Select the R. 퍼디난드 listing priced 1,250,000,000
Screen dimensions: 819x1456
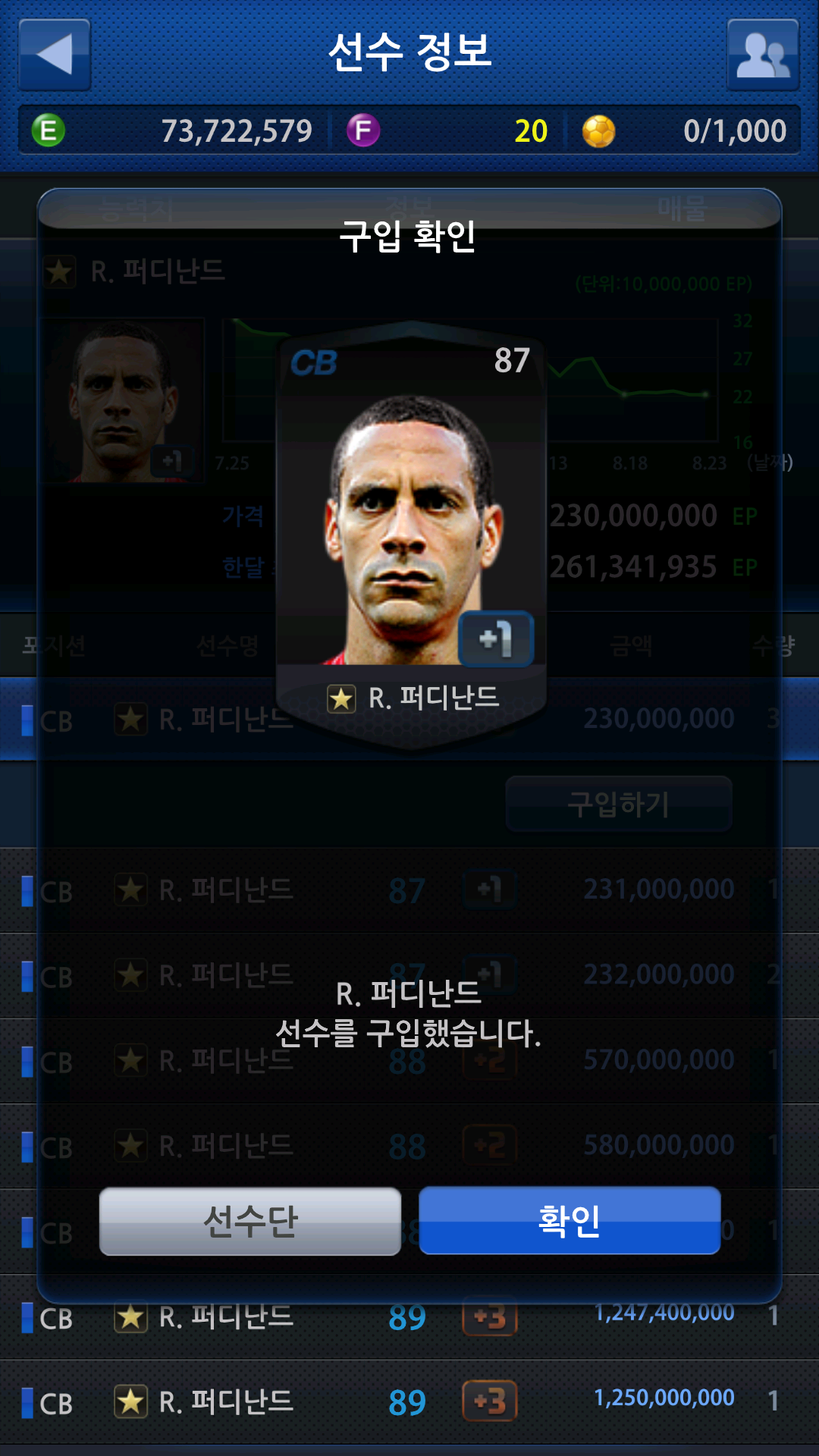[x=409, y=1401]
